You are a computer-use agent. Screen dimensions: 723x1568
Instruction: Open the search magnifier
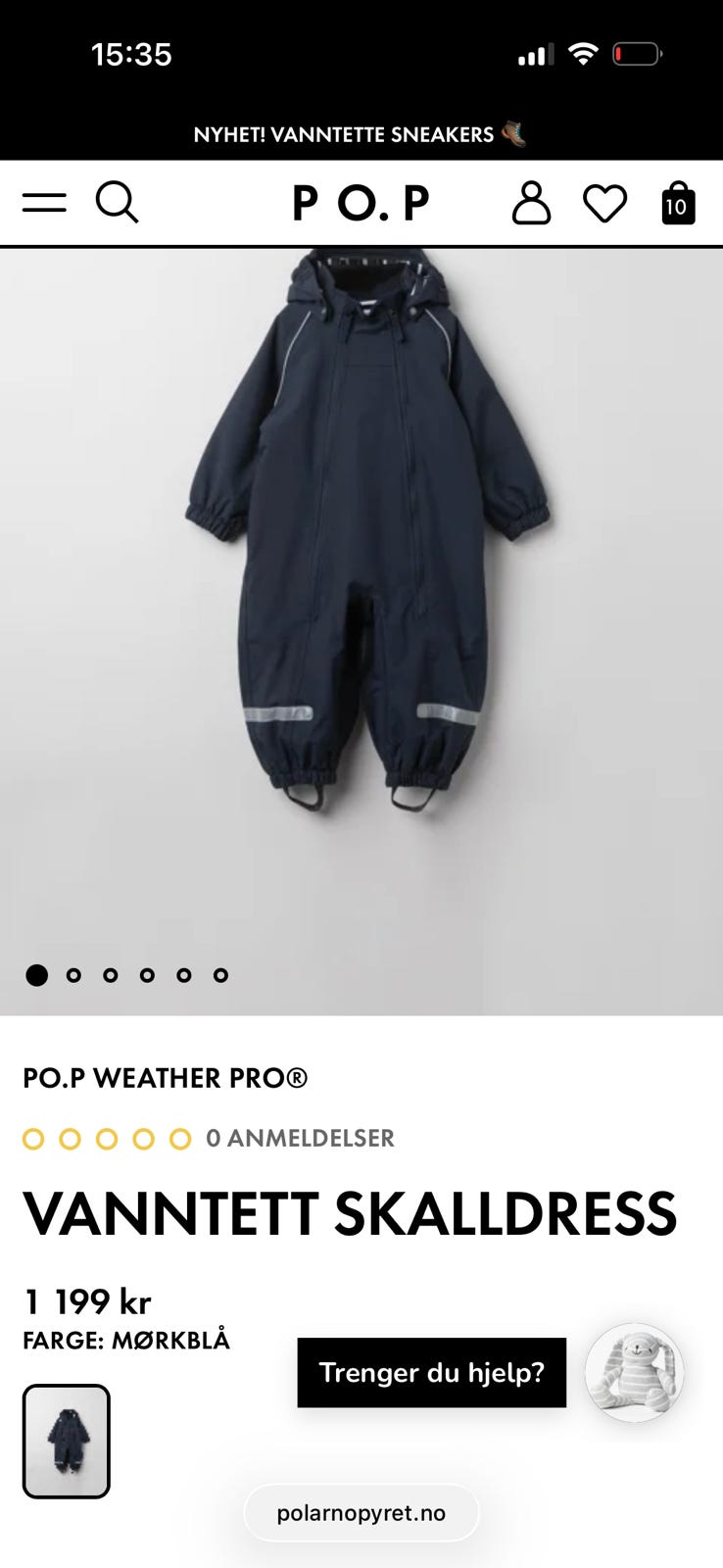click(117, 203)
